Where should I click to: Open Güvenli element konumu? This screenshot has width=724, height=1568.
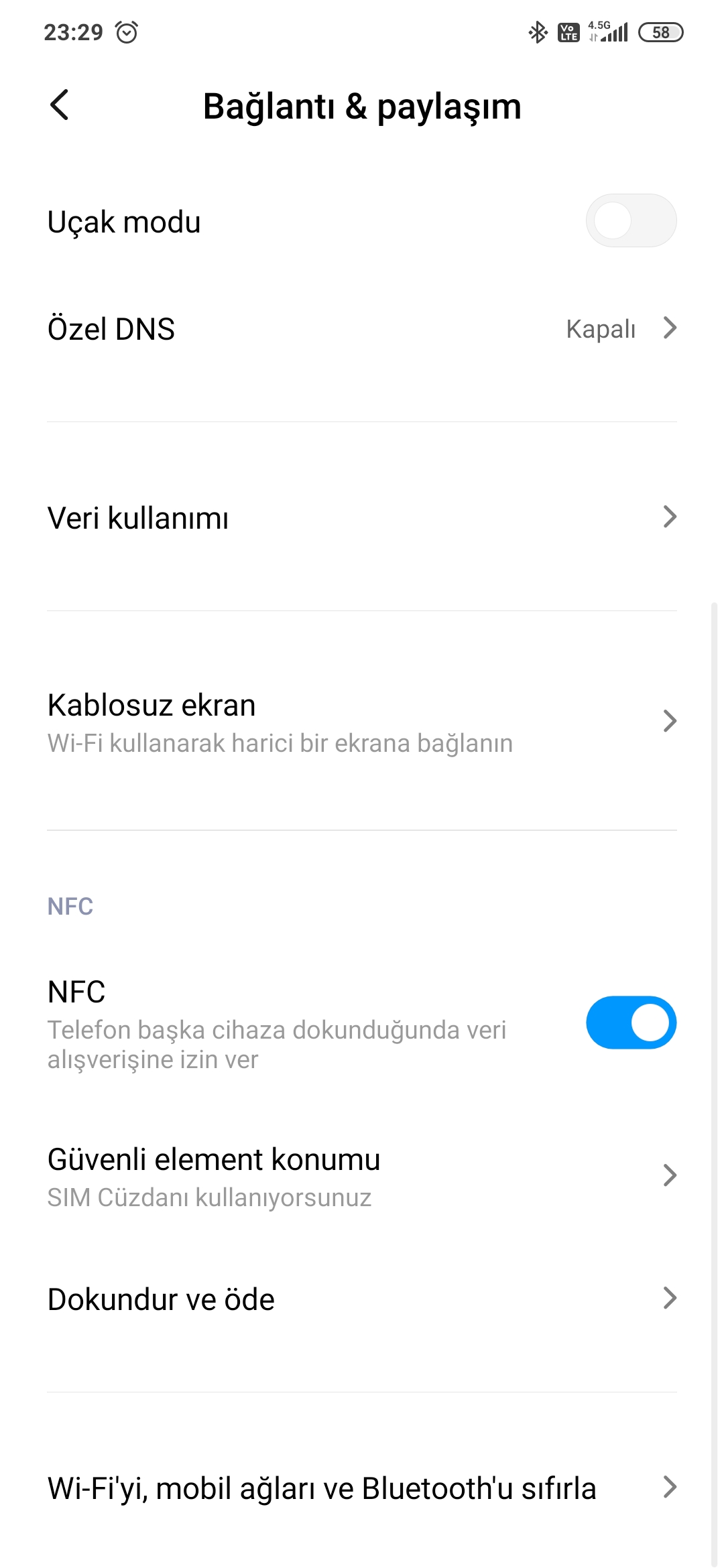coord(362,1177)
